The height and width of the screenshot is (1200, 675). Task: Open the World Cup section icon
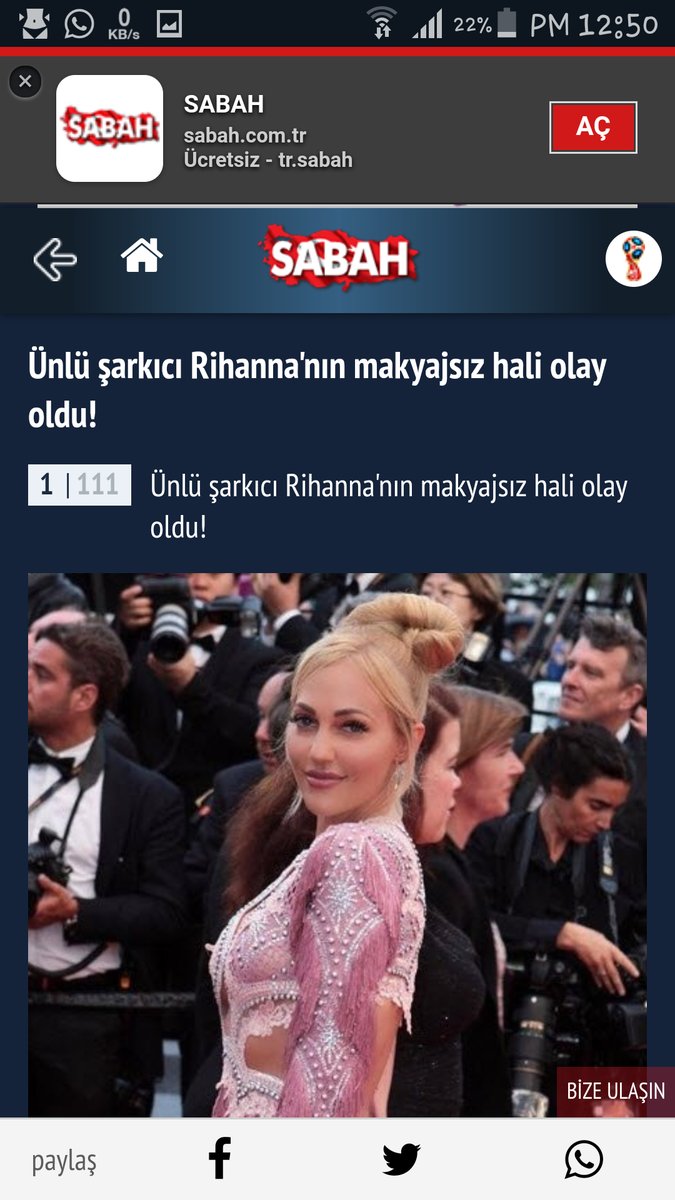pos(633,259)
